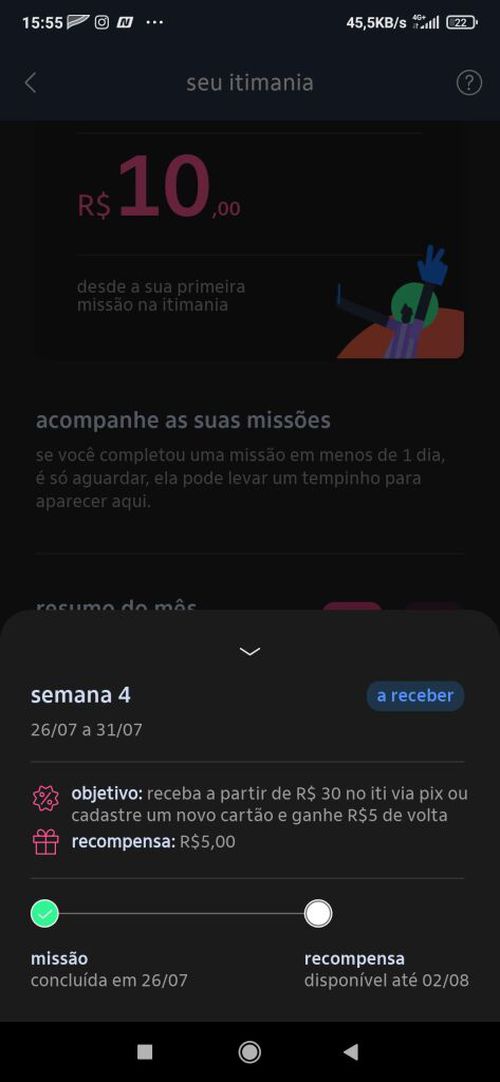Open the help question mark icon
The width and height of the screenshot is (500, 1082).
[469, 83]
